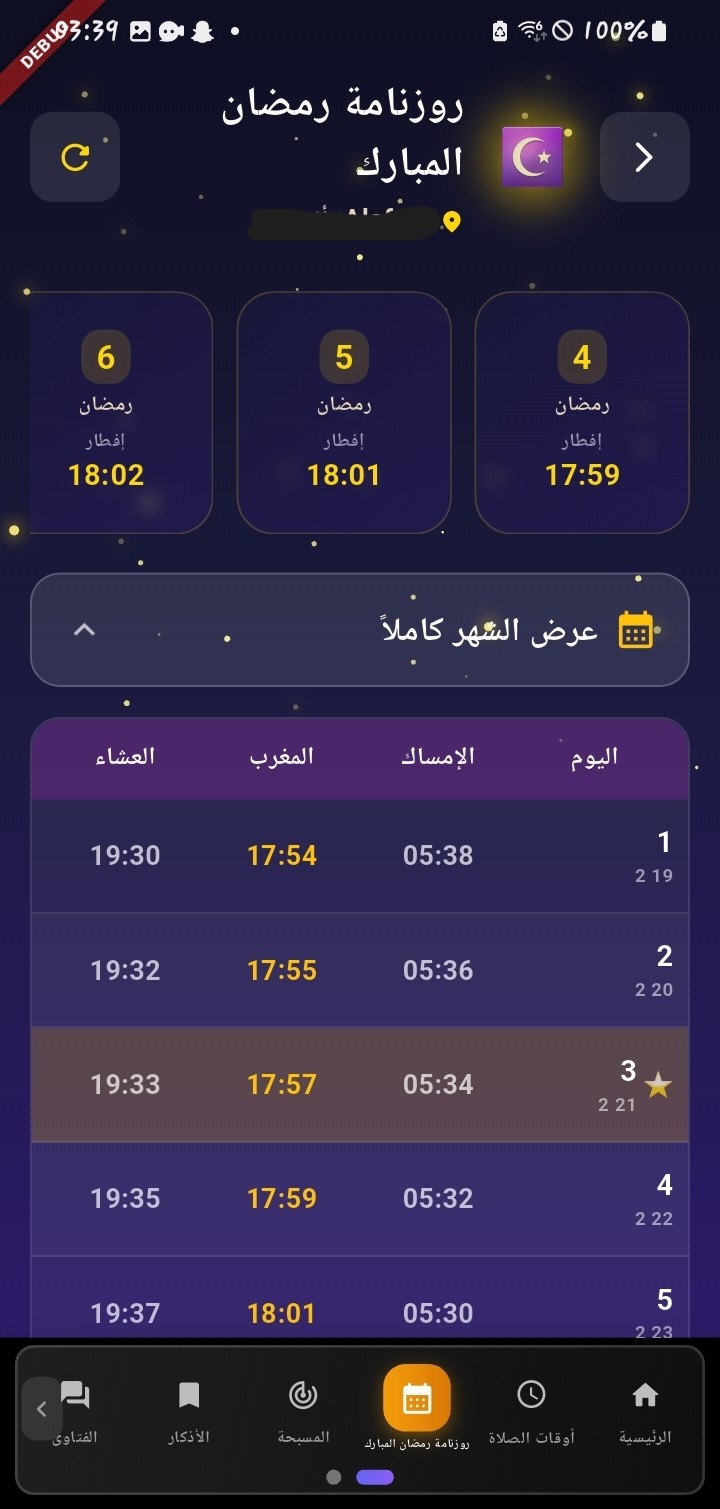Select رمضان 6 card showing 18:02
Viewport: 720px width, 1509px height.
(x=106, y=412)
